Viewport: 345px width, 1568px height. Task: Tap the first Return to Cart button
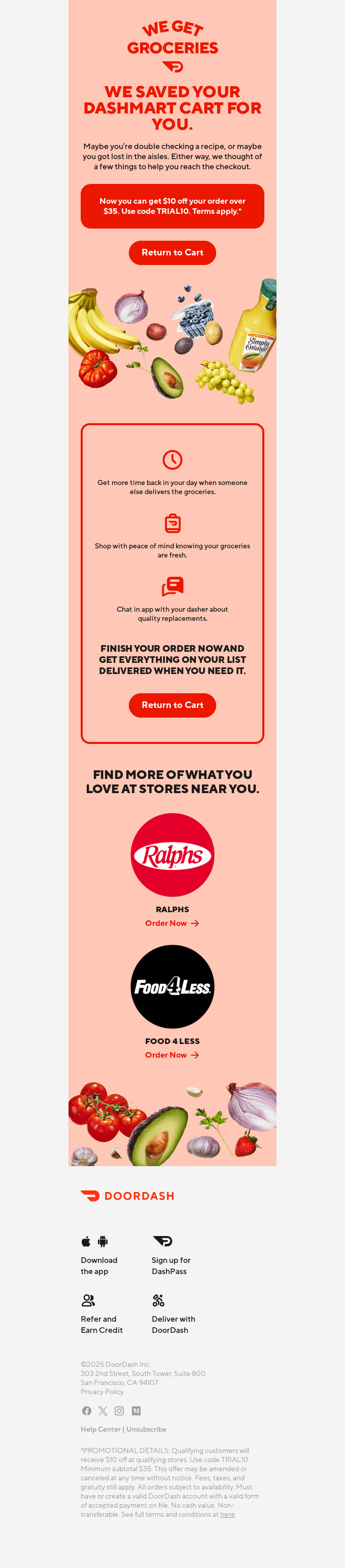click(172, 252)
